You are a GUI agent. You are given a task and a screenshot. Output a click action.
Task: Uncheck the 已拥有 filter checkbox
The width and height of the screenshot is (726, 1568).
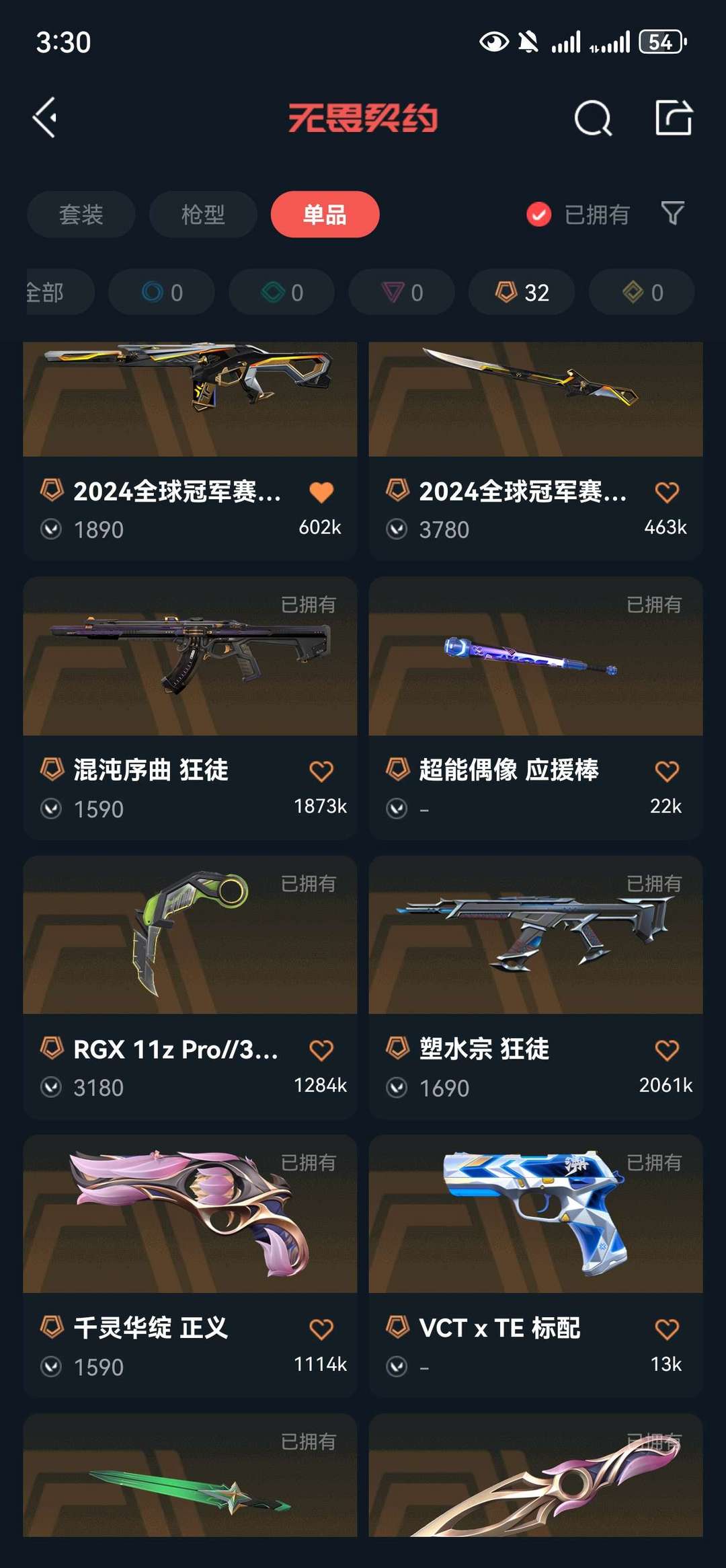(x=539, y=215)
